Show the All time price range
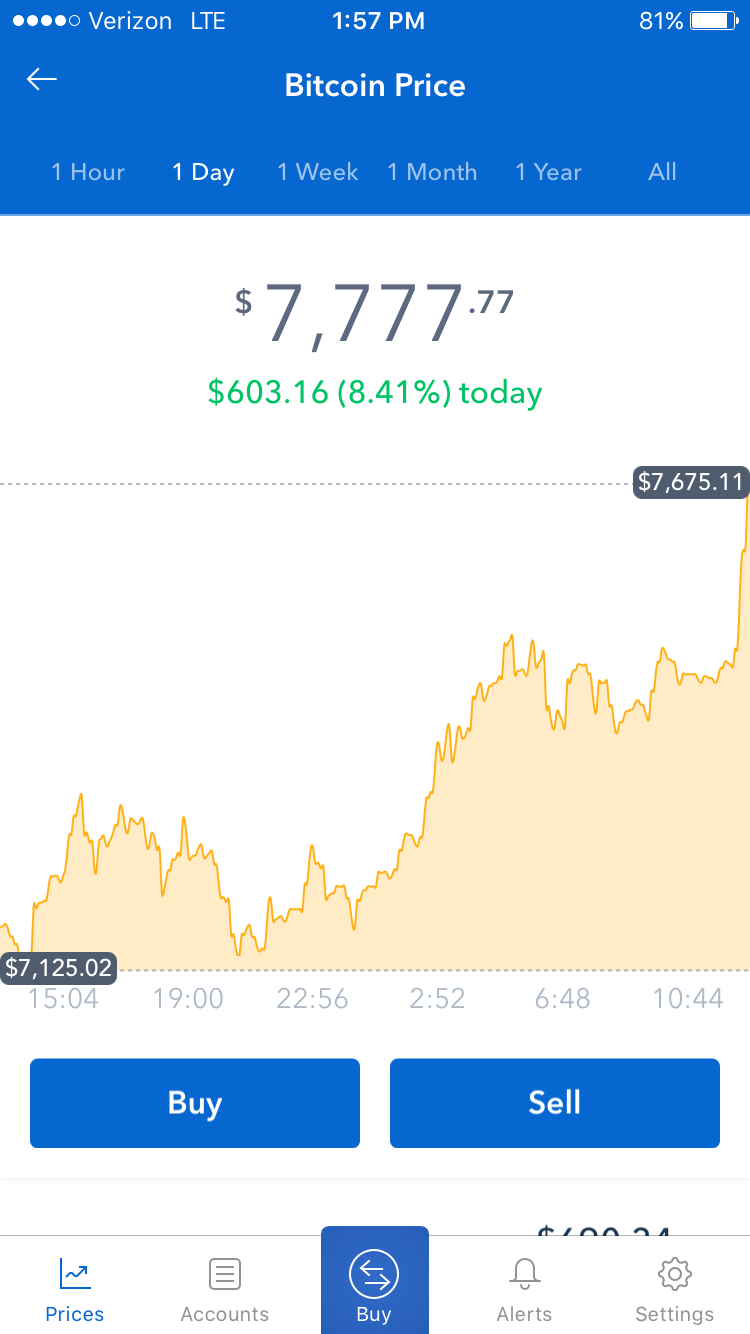The height and width of the screenshot is (1334, 750). coord(662,172)
